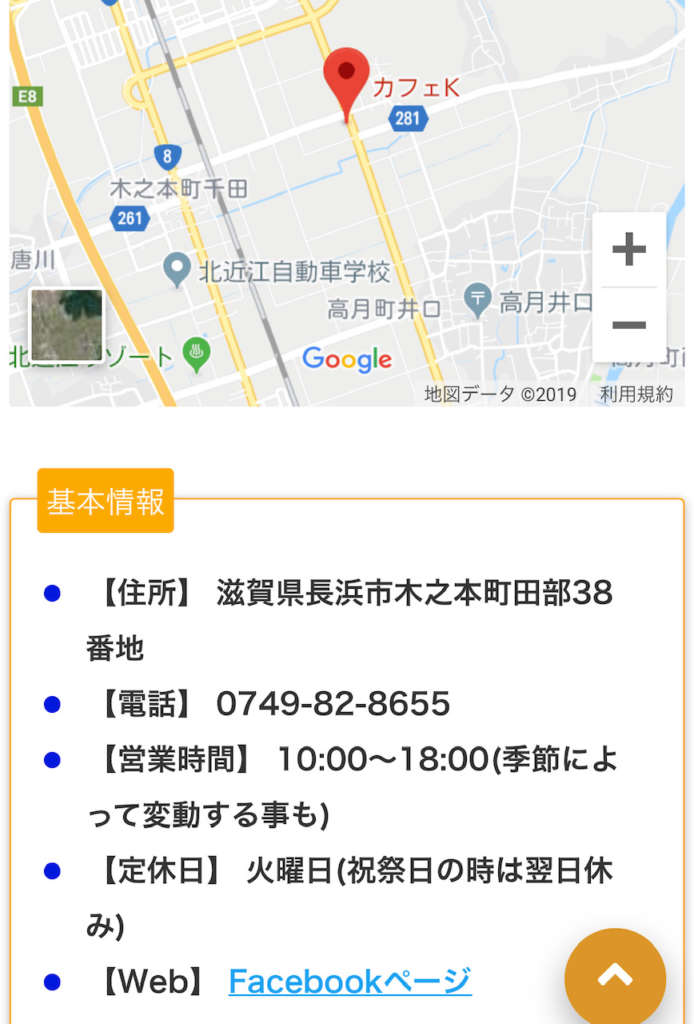
Task: Zoom in on the map
Action: [x=628, y=249]
